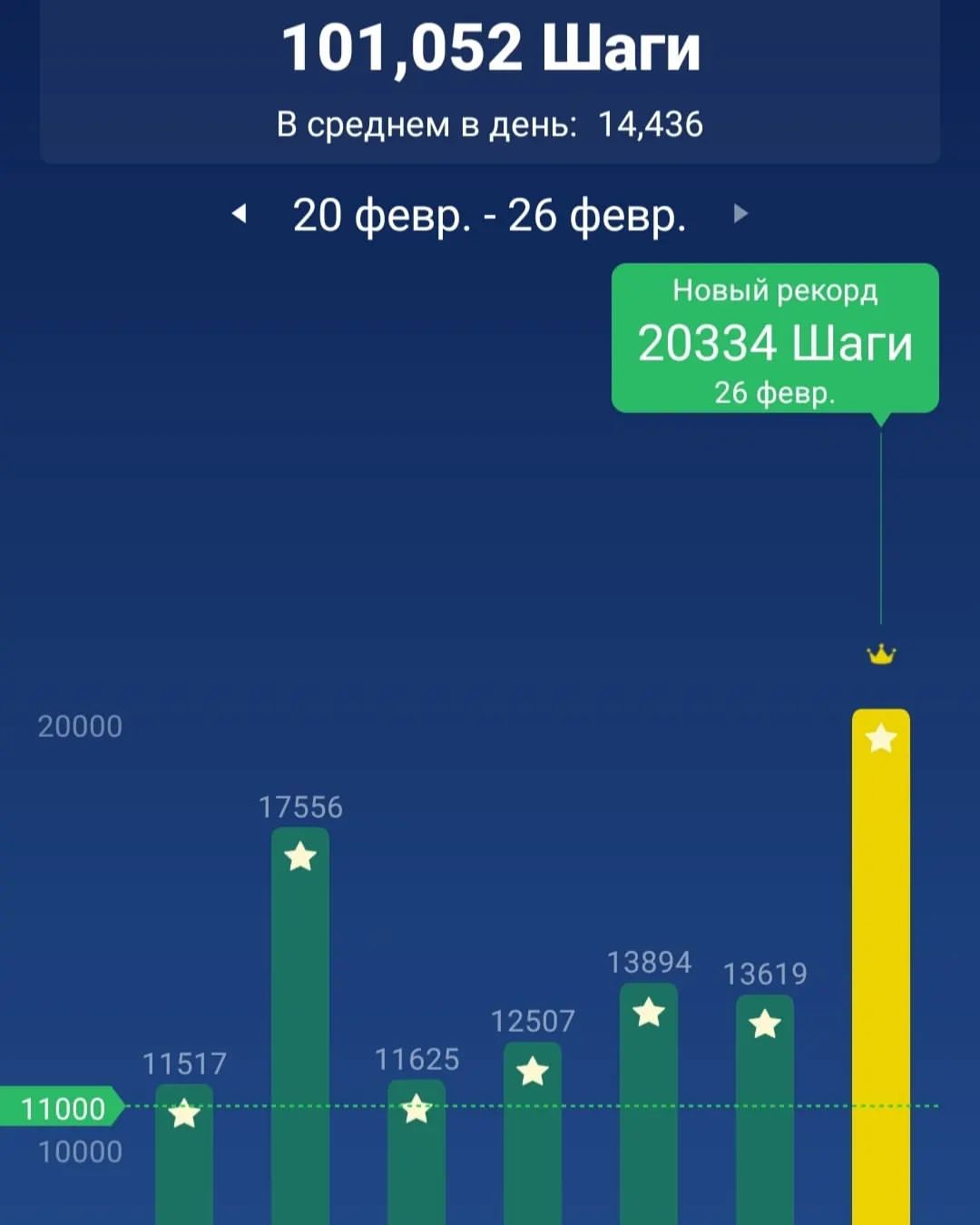The width and height of the screenshot is (980, 1225).
Task: Select the bar showing 11517 steps
Action: [184, 1154]
